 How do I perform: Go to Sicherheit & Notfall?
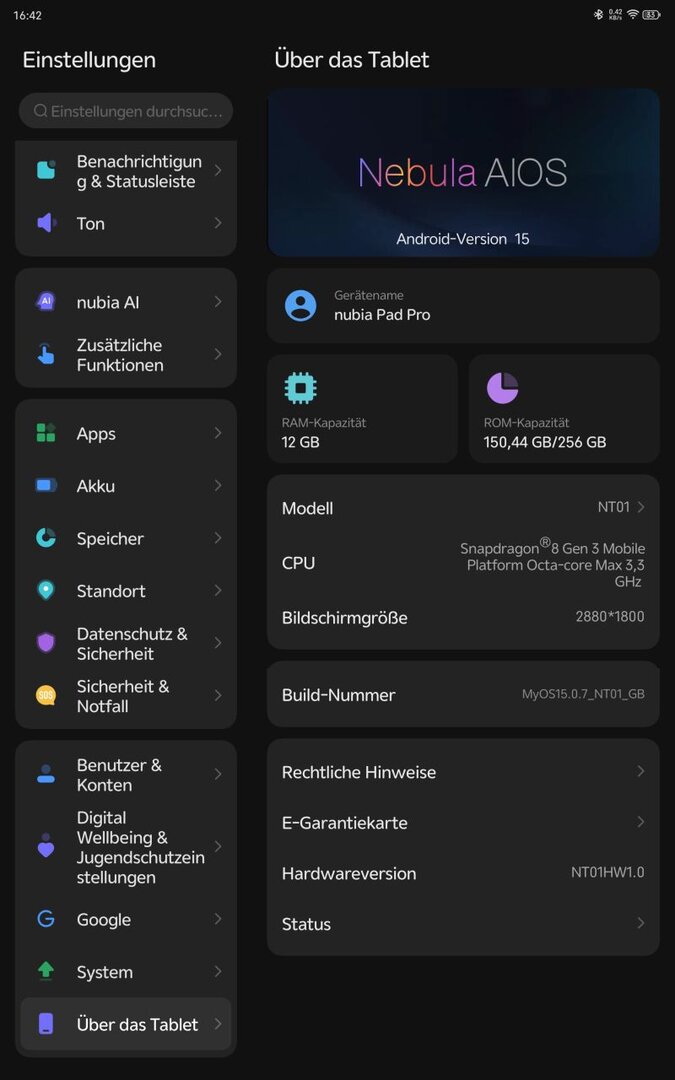126,696
